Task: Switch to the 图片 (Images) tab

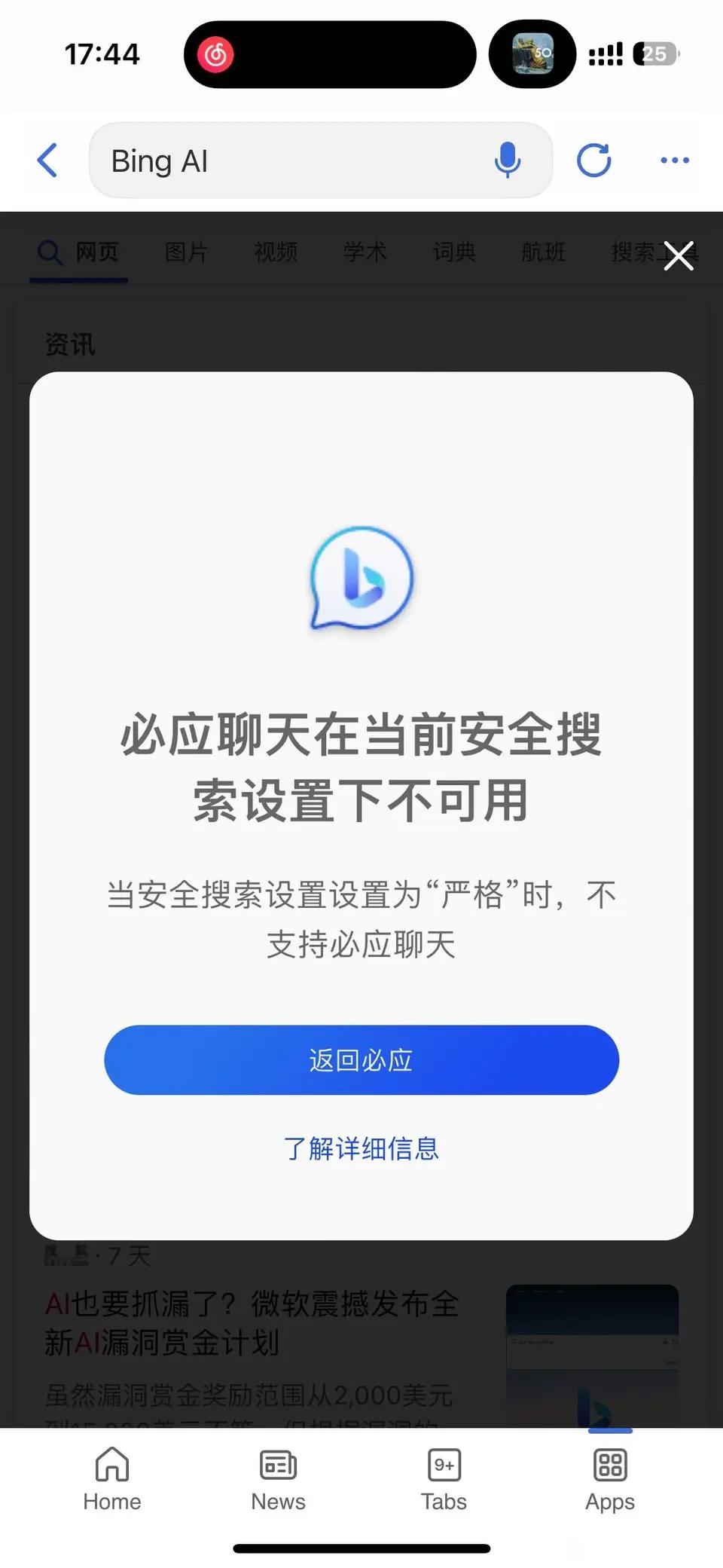Action: coord(185,252)
